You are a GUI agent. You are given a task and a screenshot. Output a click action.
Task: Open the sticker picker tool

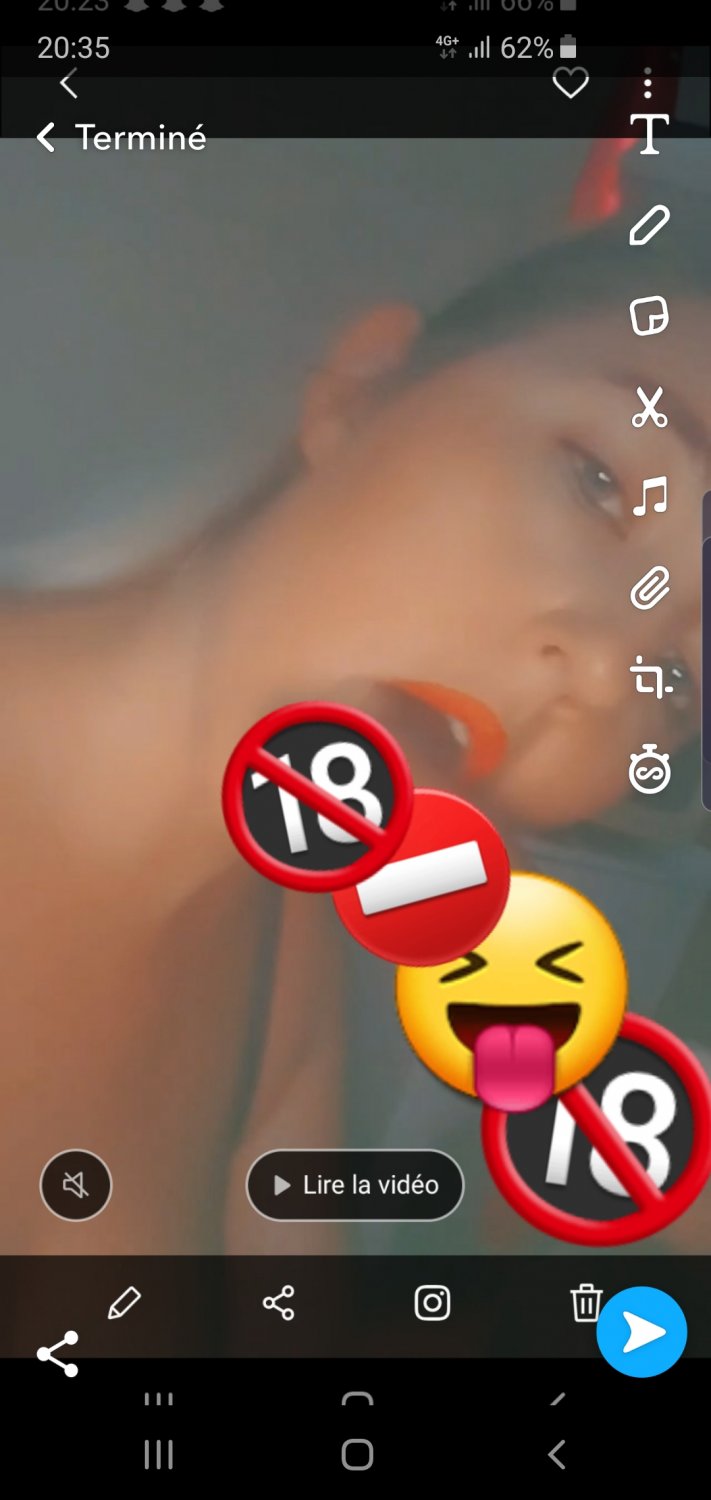pyautogui.click(x=649, y=316)
